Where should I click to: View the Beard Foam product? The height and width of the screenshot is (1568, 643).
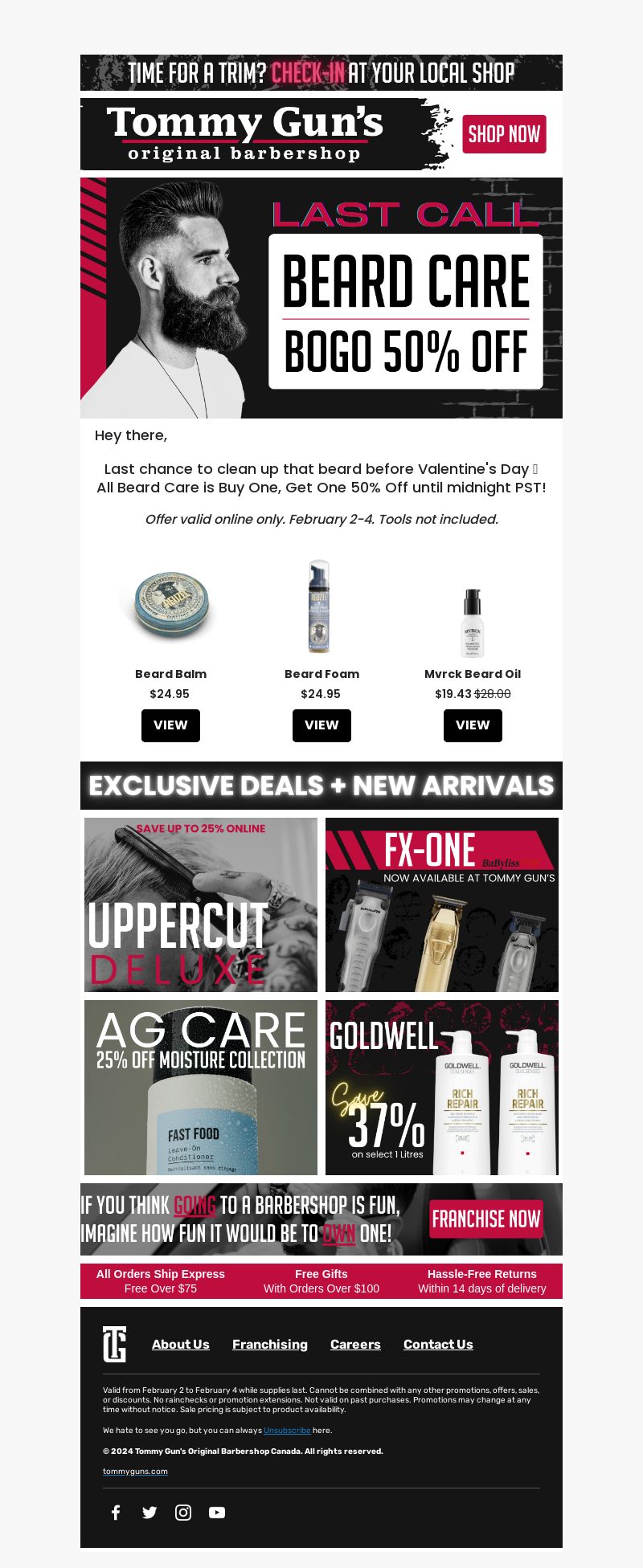pyautogui.click(x=321, y=725)
